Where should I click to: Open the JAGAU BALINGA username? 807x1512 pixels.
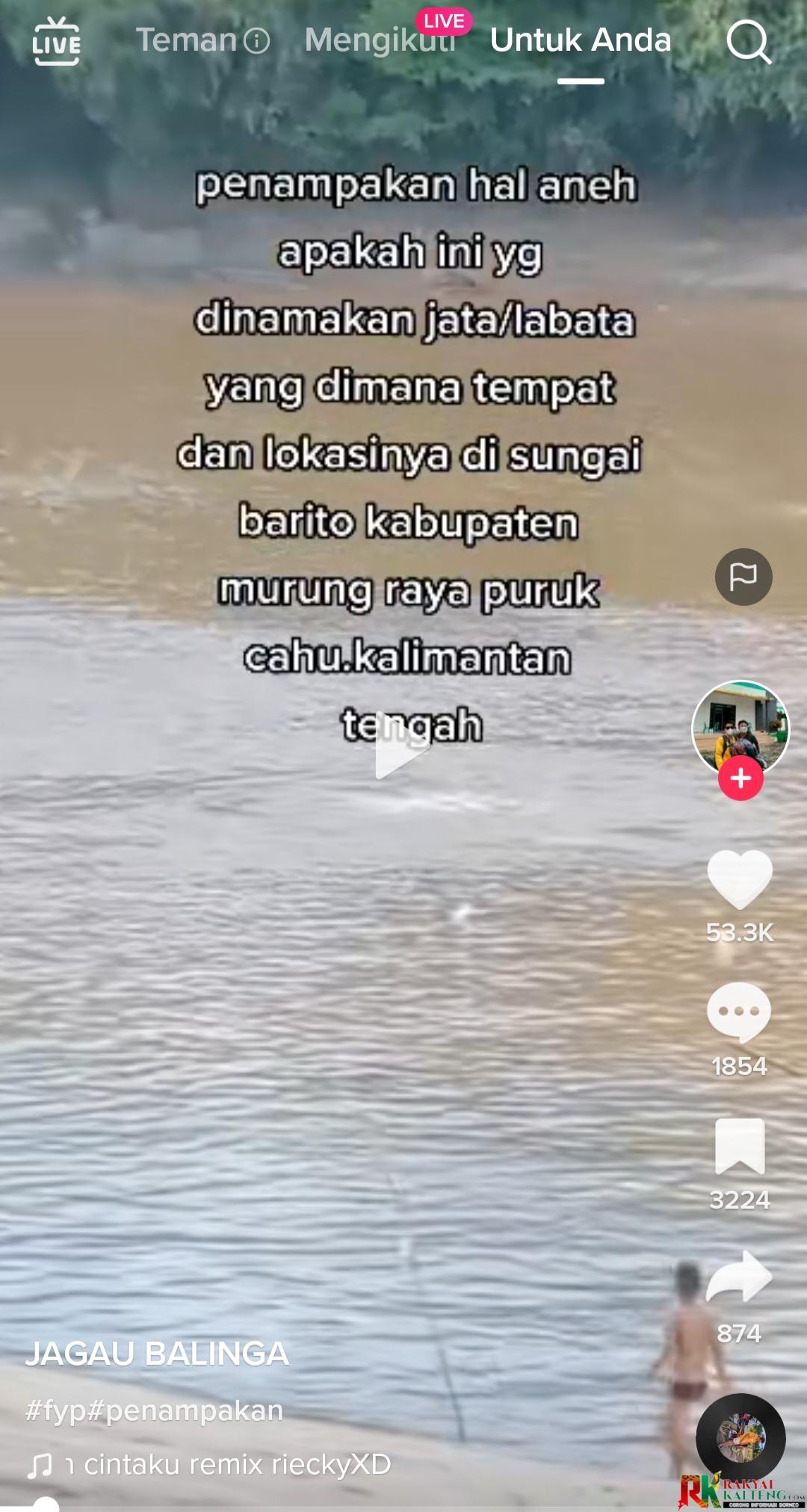coord(157,1354)
